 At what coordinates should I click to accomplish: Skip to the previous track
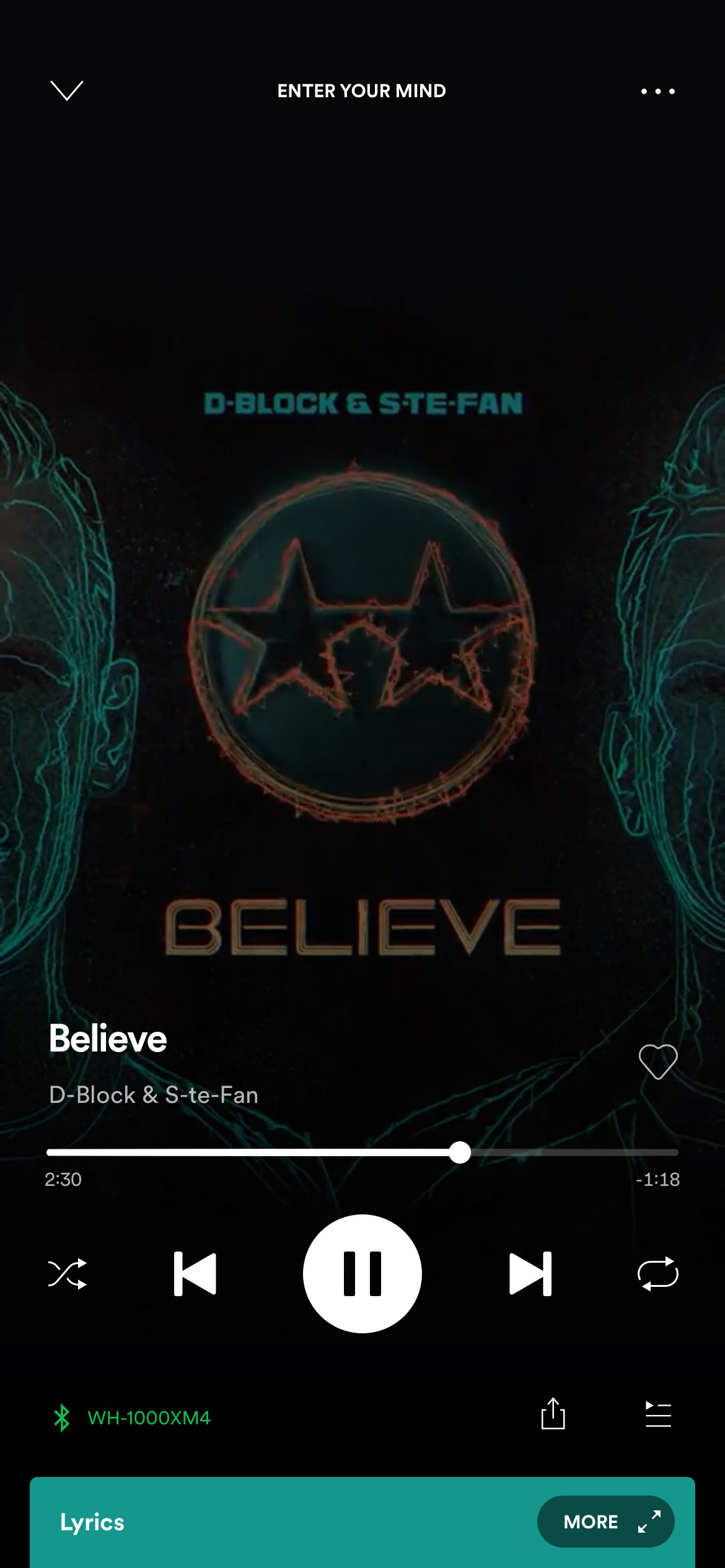[195, 1274]
